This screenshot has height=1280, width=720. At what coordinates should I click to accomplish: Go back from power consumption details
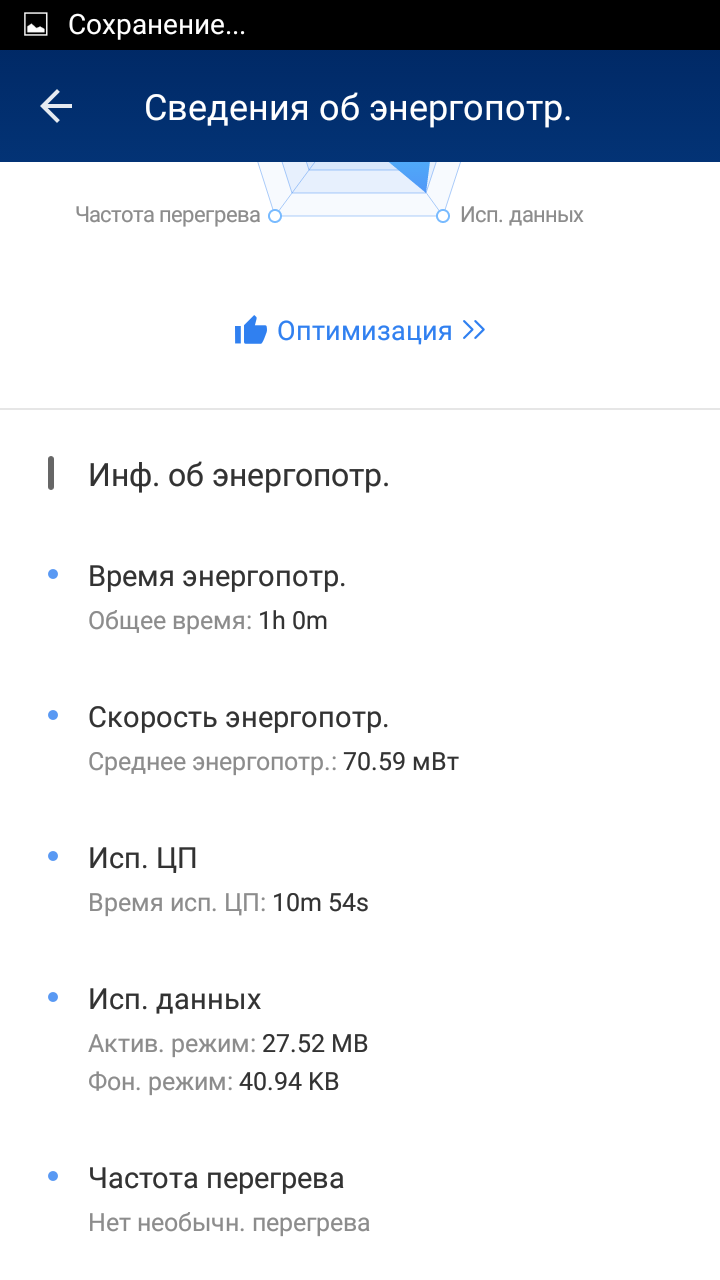click(x=56, y=107)
